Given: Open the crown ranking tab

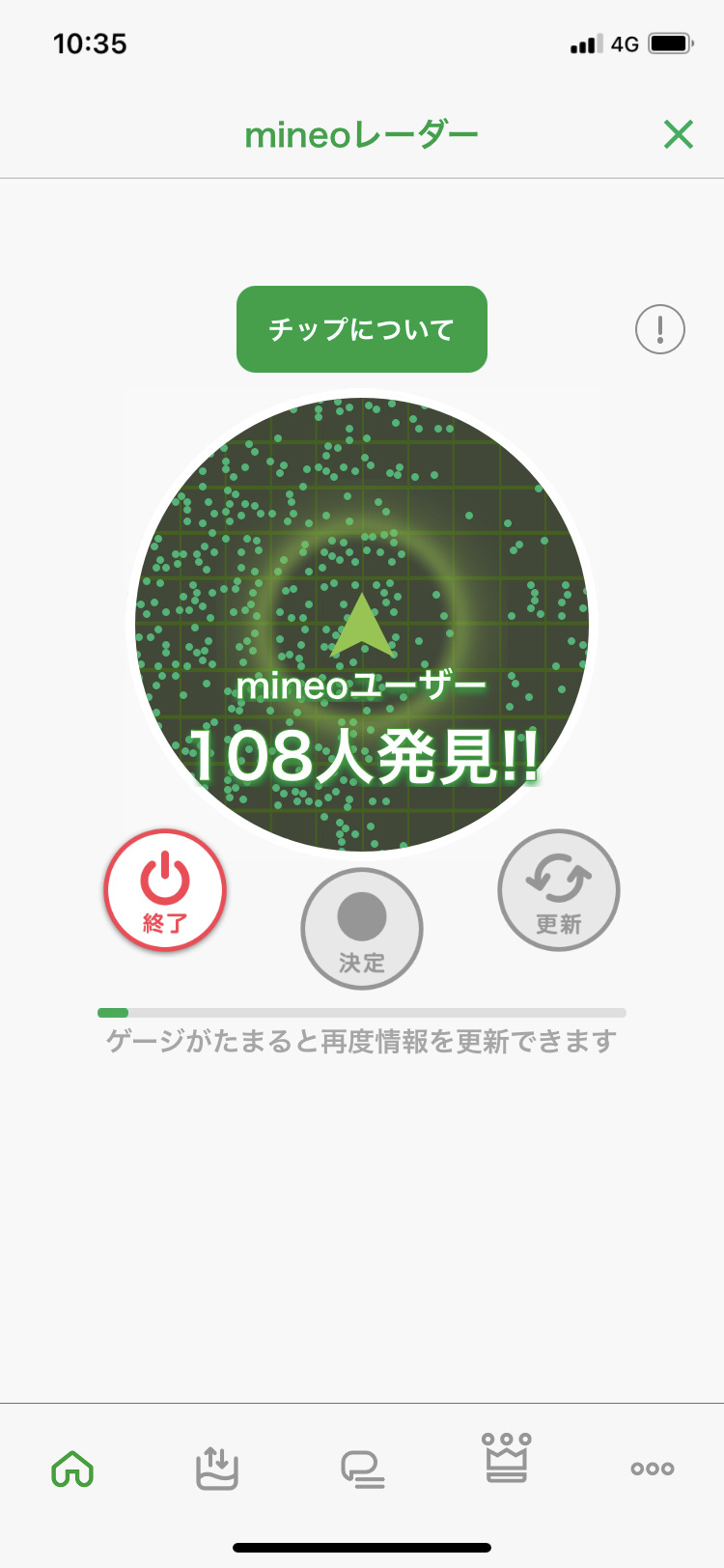Looking at the screenshot, I should 507,1458.
